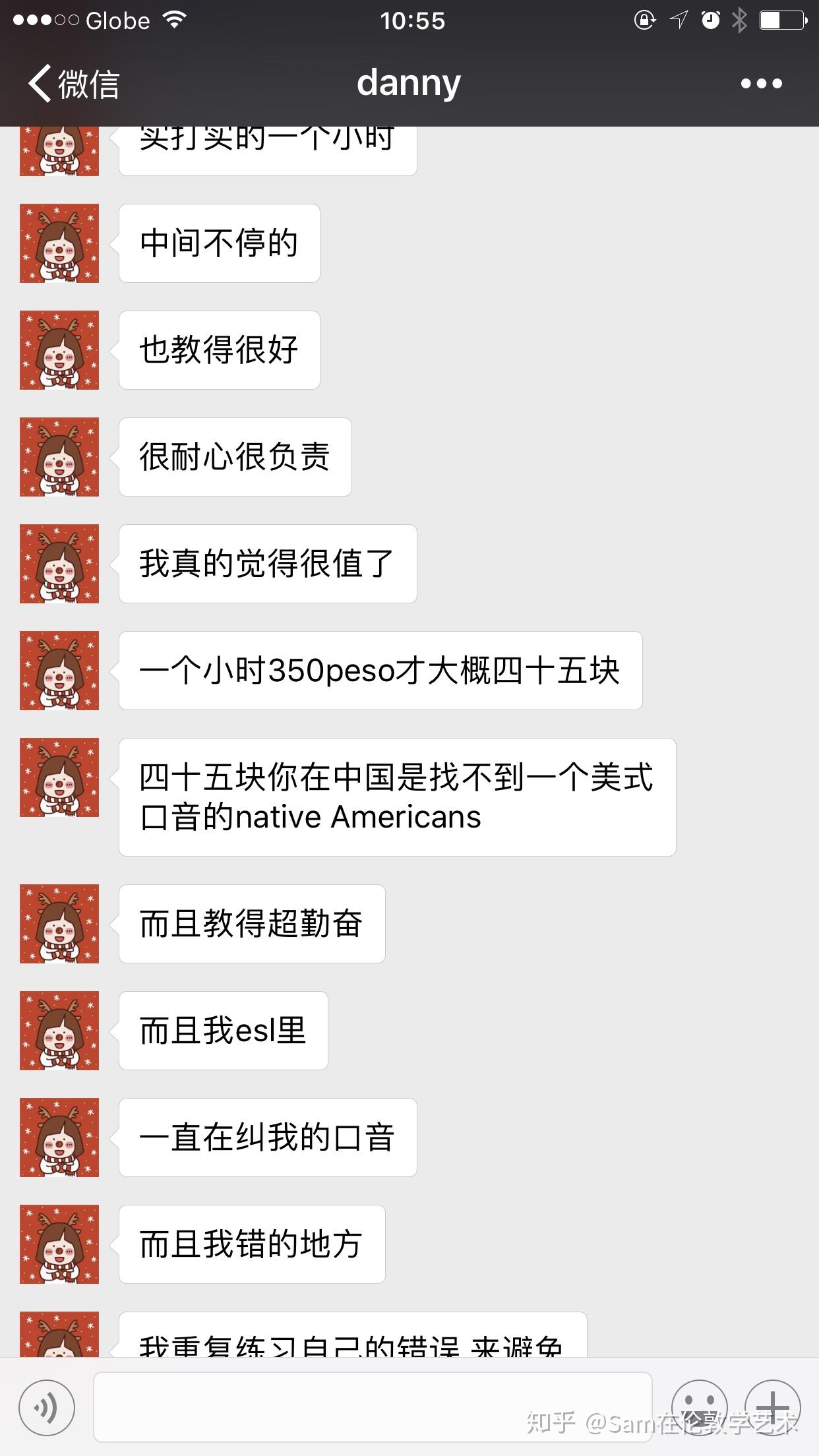
Task: Tap the Wi-Fi icon in the status bar
Action: coord(173,20)
